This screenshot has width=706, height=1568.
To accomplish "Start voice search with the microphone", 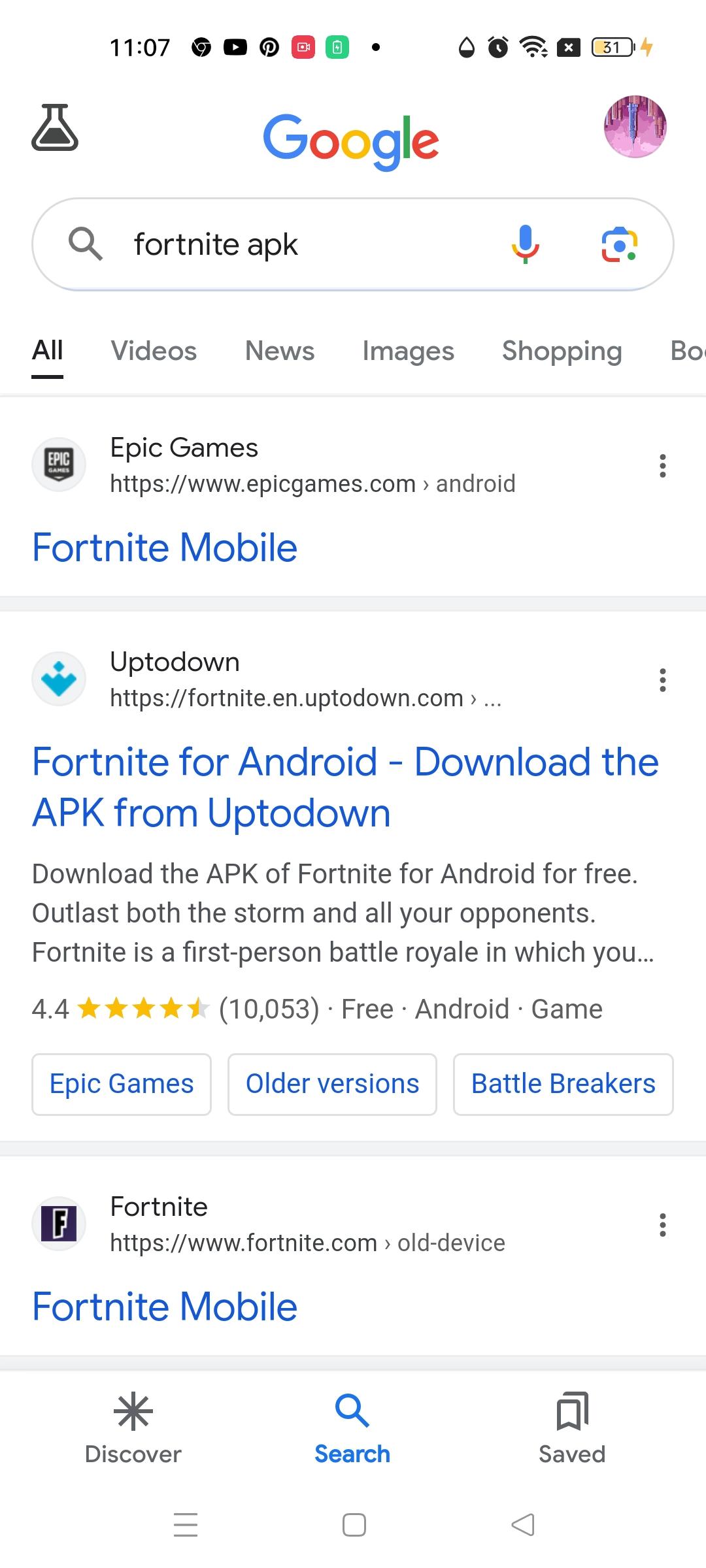I will pyautogui.click(x=525, y=244).
